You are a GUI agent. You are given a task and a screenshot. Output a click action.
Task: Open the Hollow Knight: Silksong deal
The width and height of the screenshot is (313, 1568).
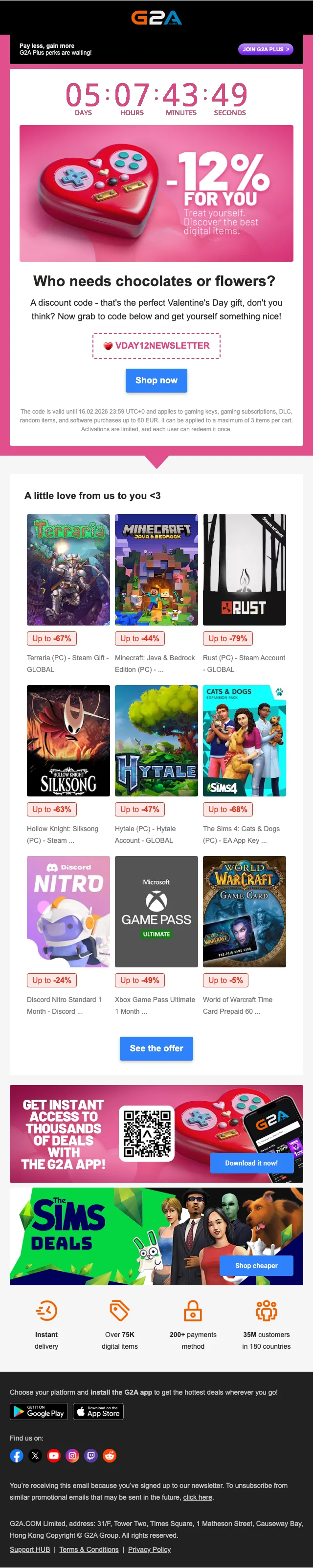click(x=68, y=741)
